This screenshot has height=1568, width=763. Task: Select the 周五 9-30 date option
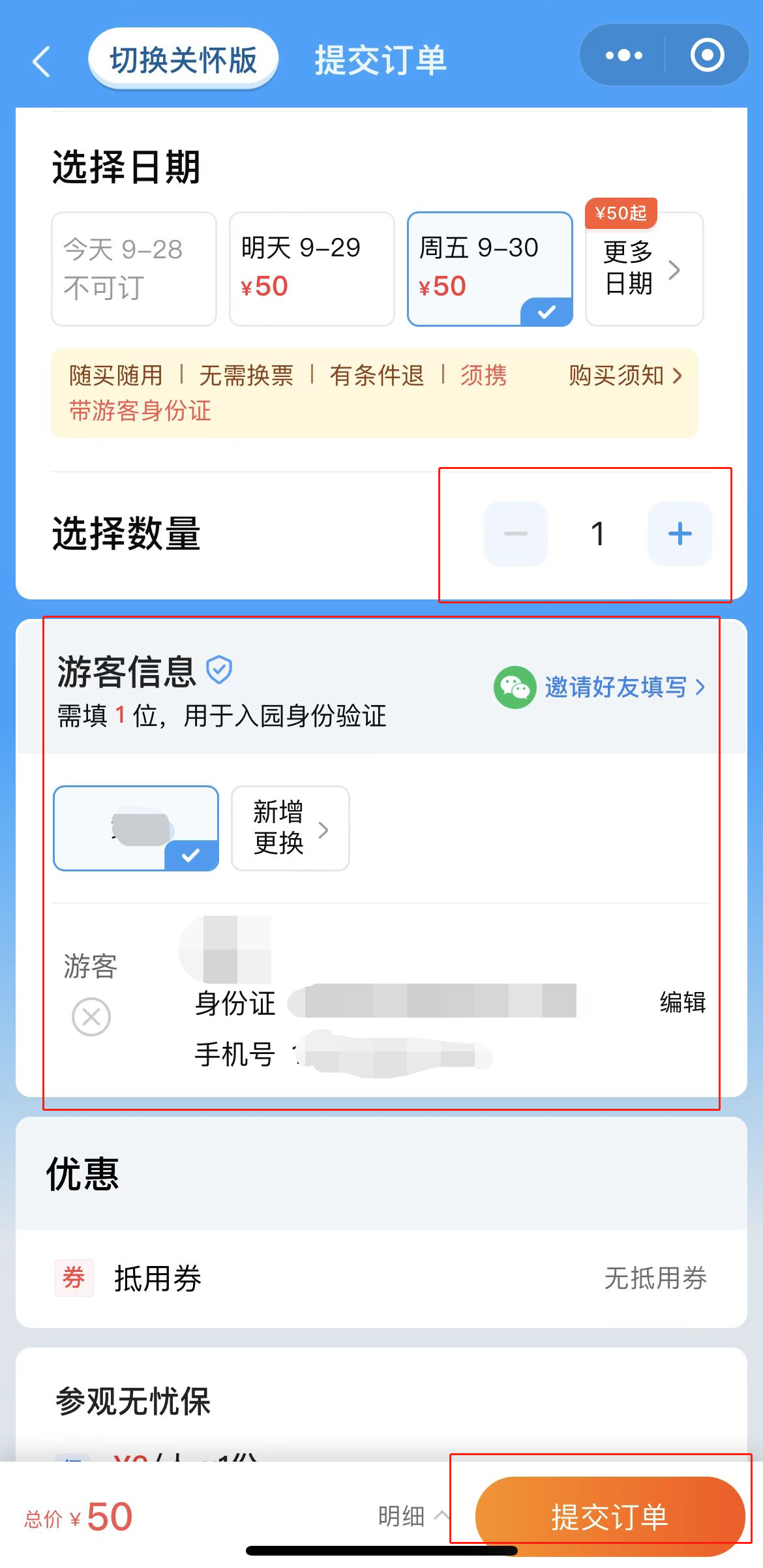point(489,268)
